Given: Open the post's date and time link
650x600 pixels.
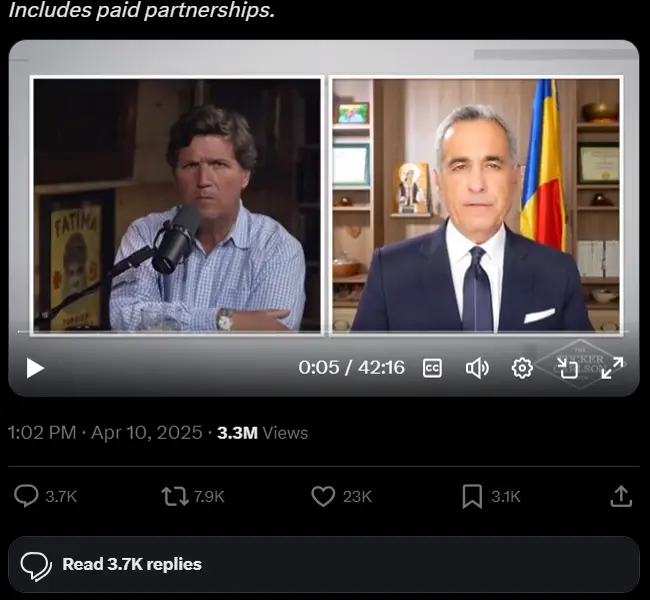Looking at the screenshot, I should click(104, 433).
